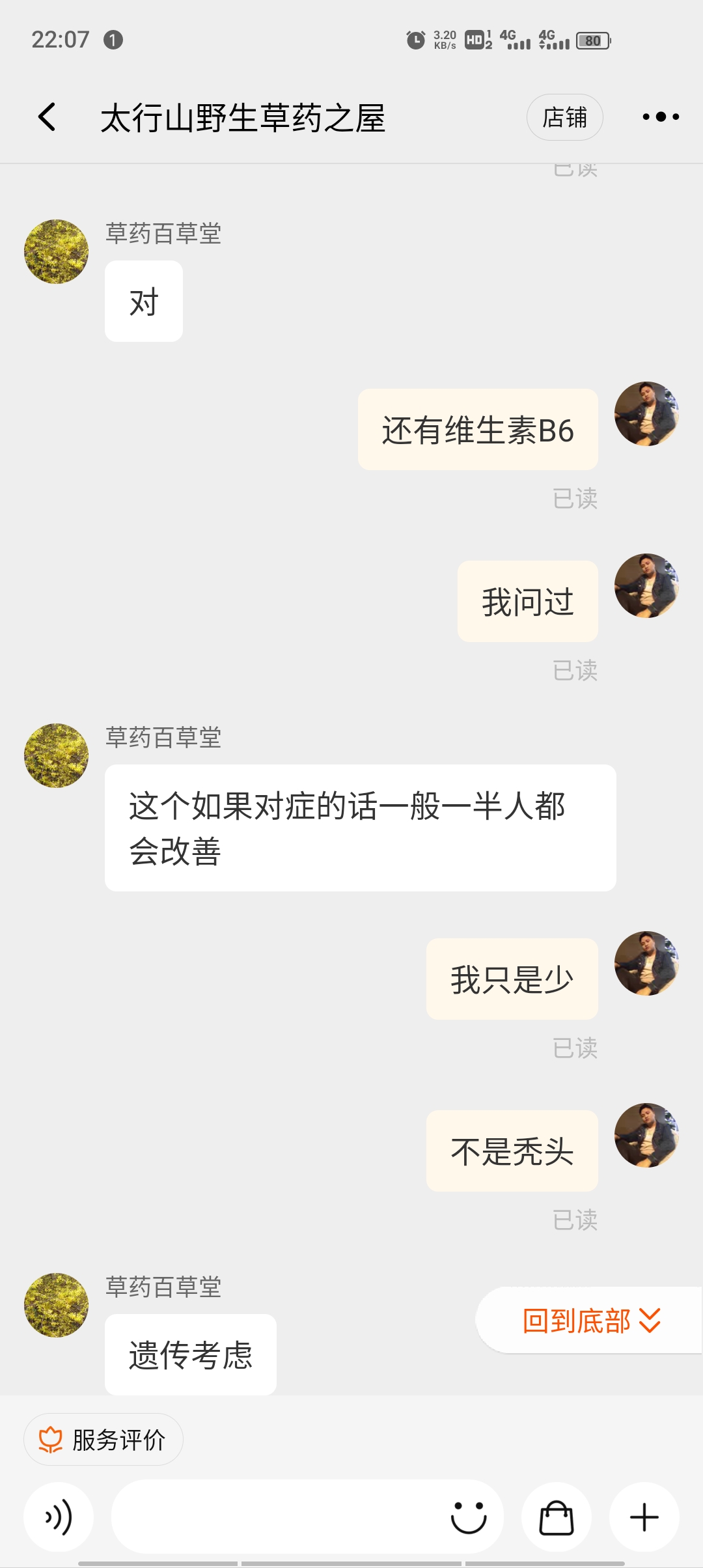View 草药百草堂 avatar beside 对 message

pos(57,251)
